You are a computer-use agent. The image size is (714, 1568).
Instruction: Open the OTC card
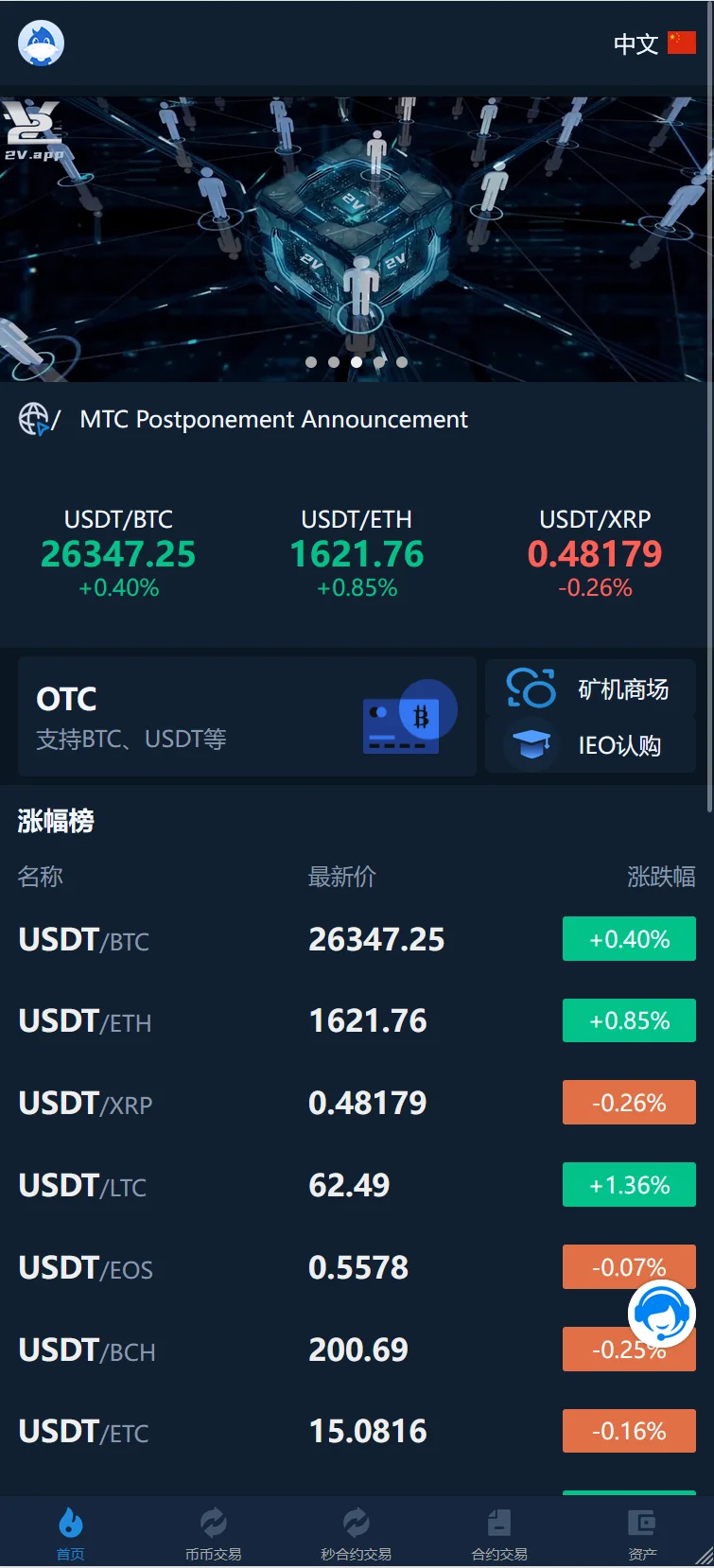tap(246, 718)
